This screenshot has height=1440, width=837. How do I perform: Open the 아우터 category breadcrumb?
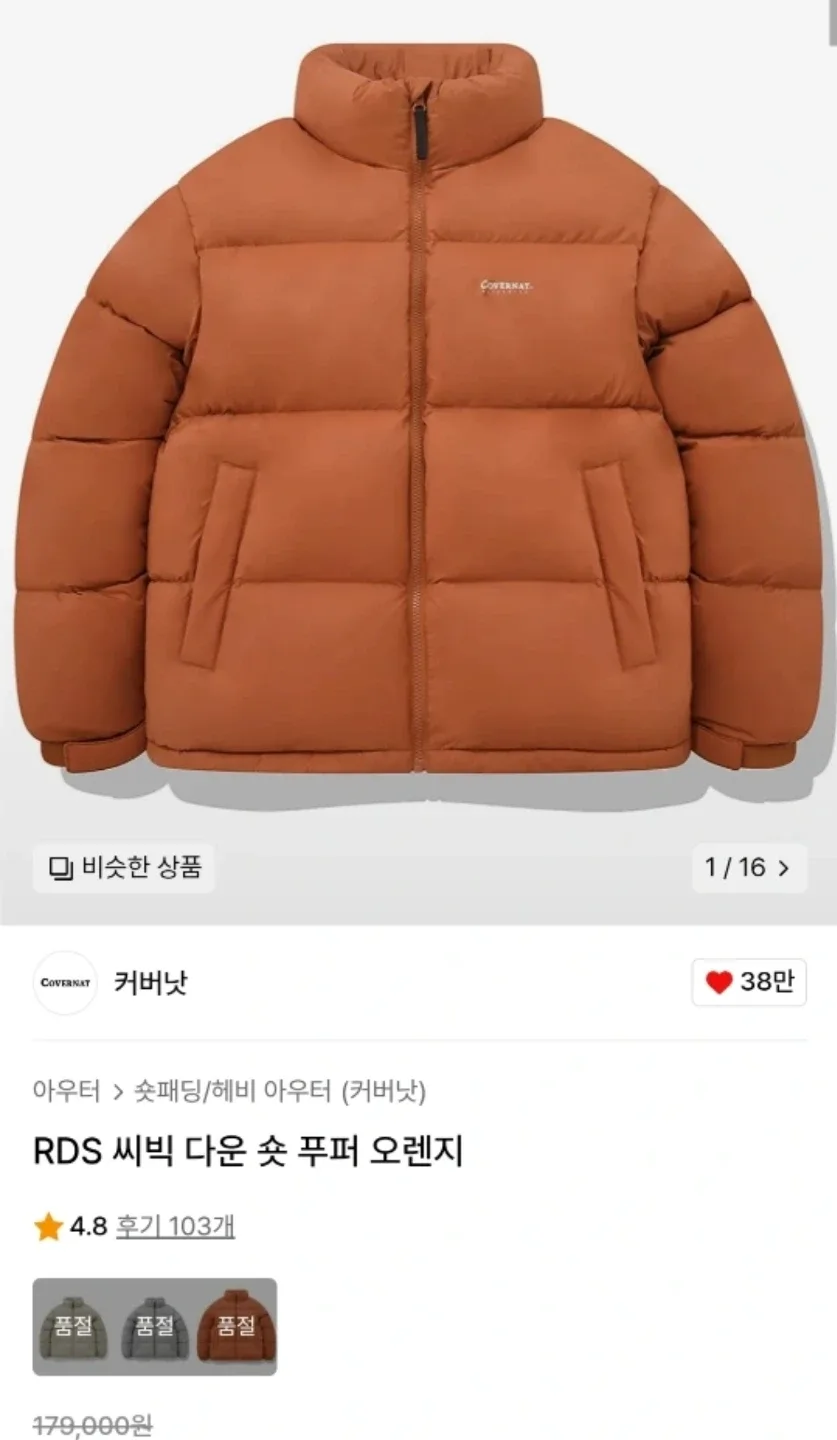66,1091
